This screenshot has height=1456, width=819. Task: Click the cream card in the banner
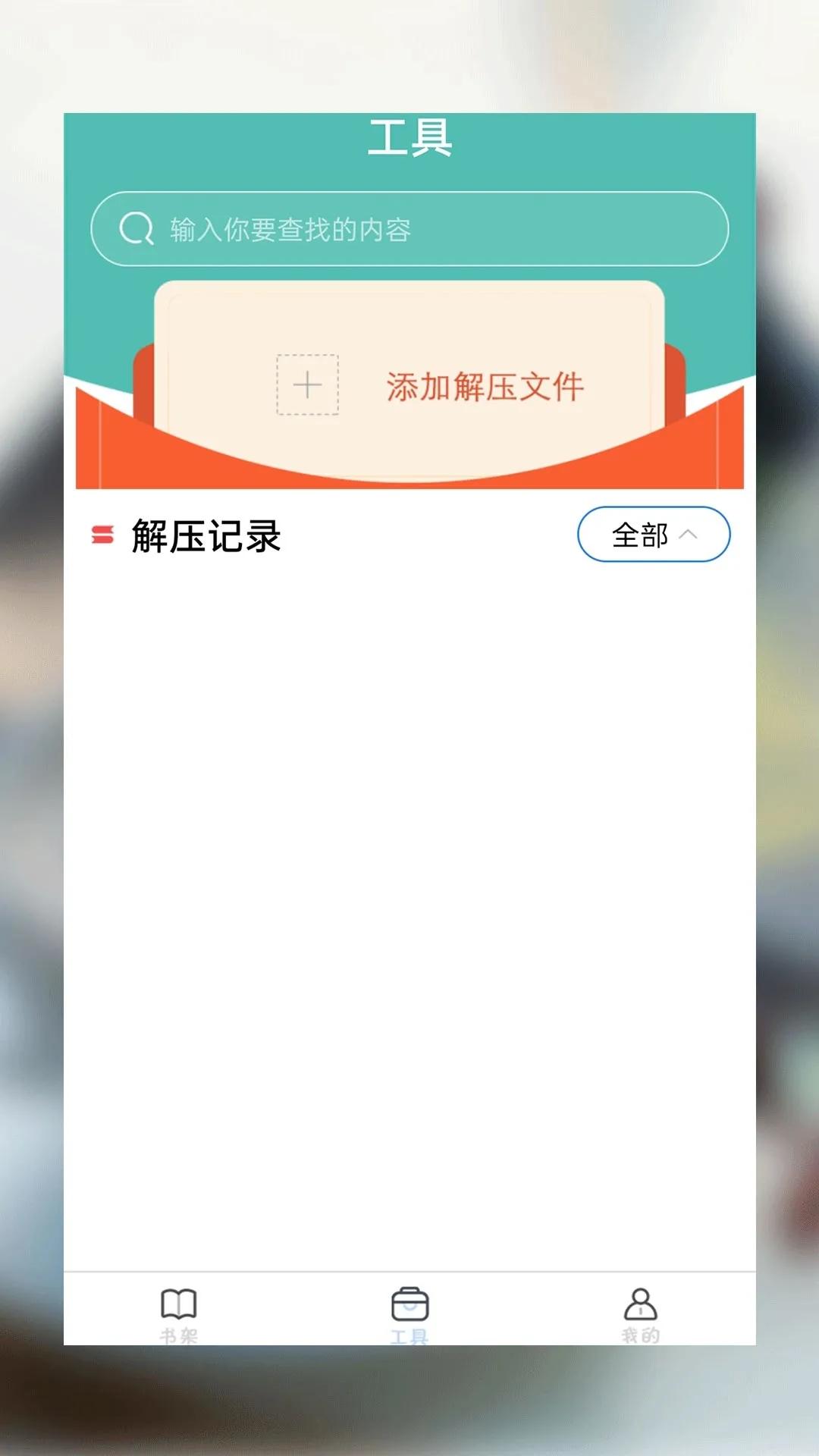pyautogui.click(x=409, y=356)
